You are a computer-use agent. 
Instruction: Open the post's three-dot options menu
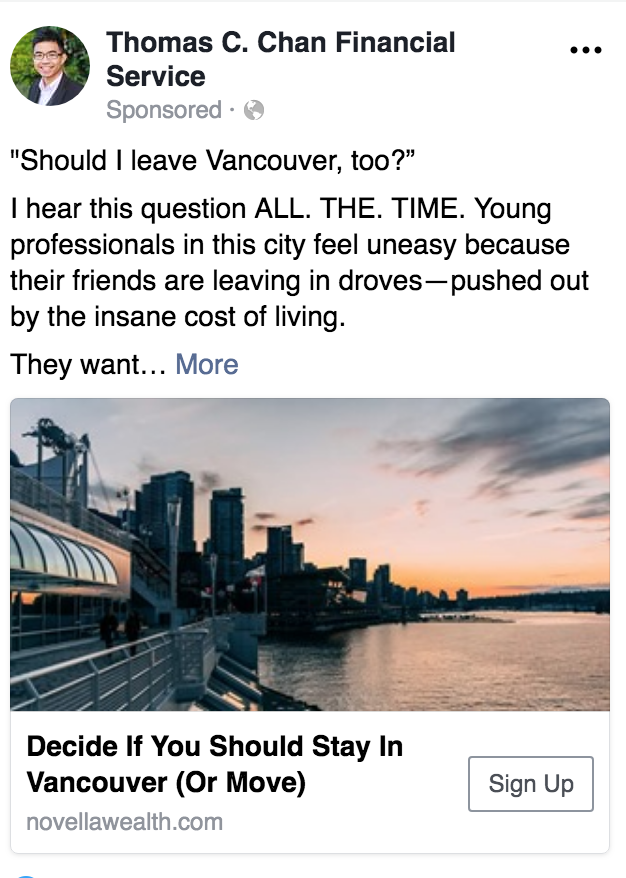click(585, 49)
